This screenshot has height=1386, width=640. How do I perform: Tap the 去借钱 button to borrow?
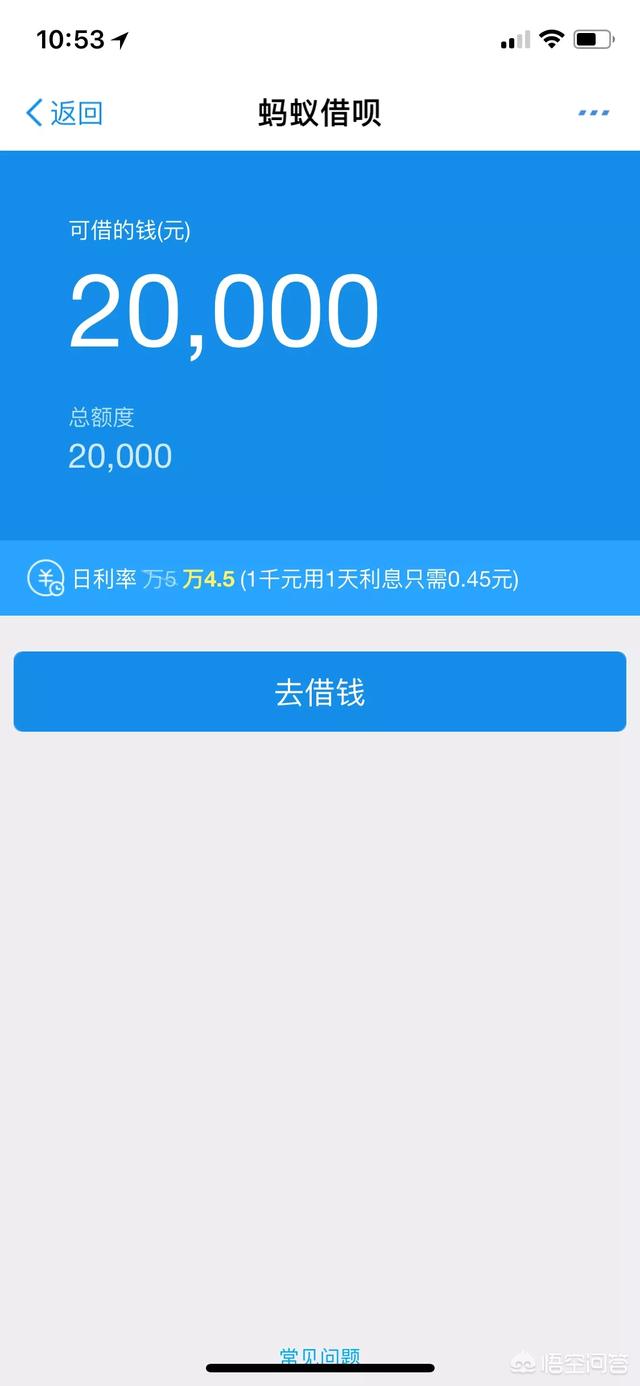pos(320,692)
